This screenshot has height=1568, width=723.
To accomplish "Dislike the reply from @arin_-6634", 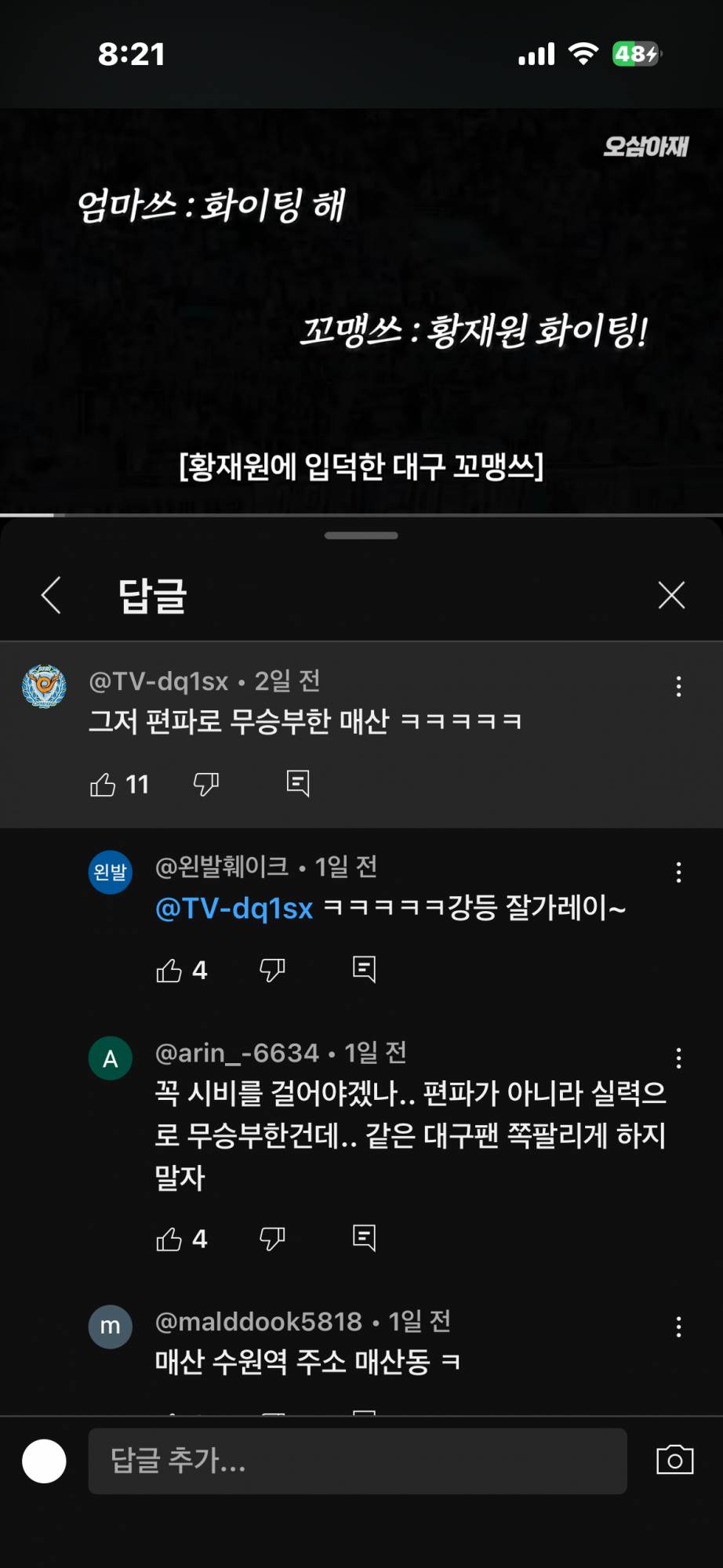I will coord(272,1239).
